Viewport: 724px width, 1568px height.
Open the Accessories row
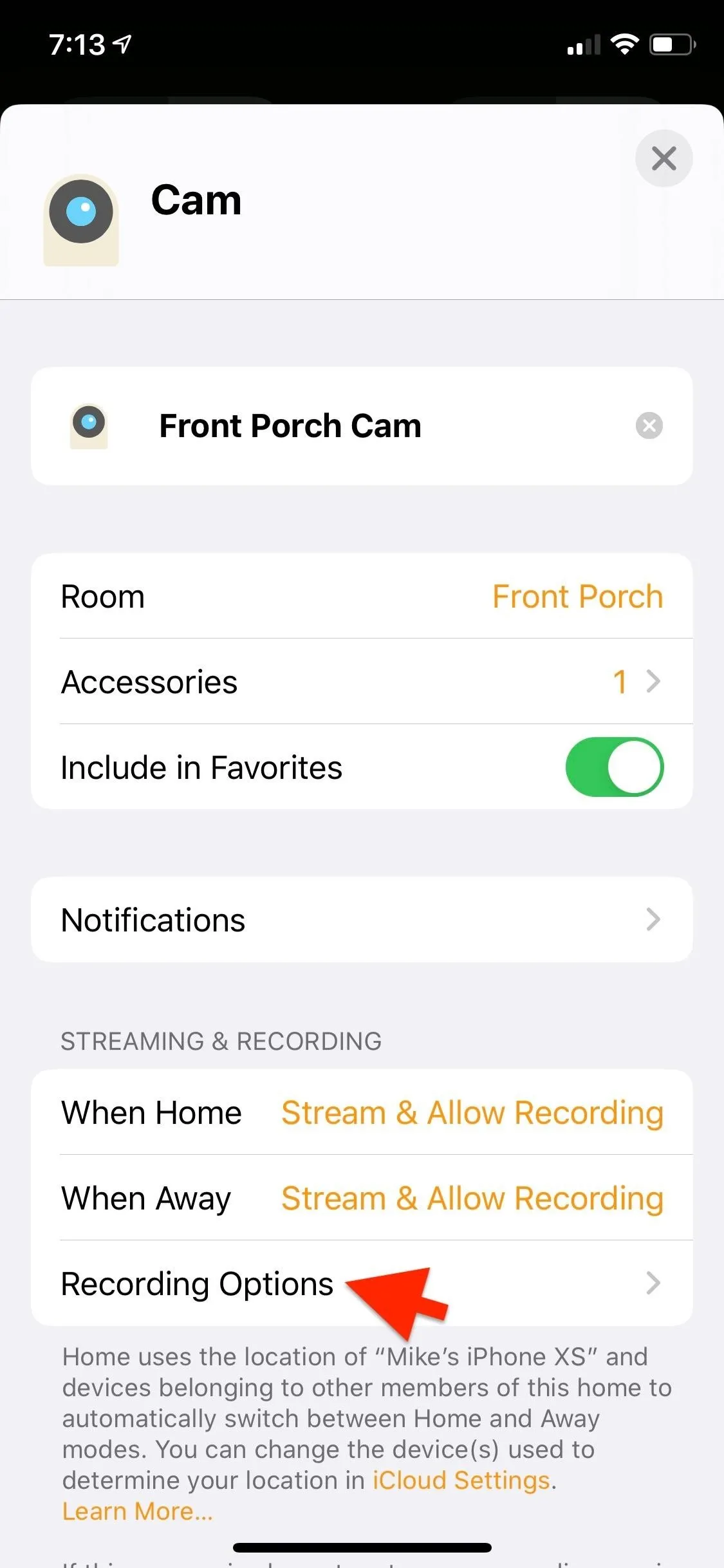pos(362,682)
